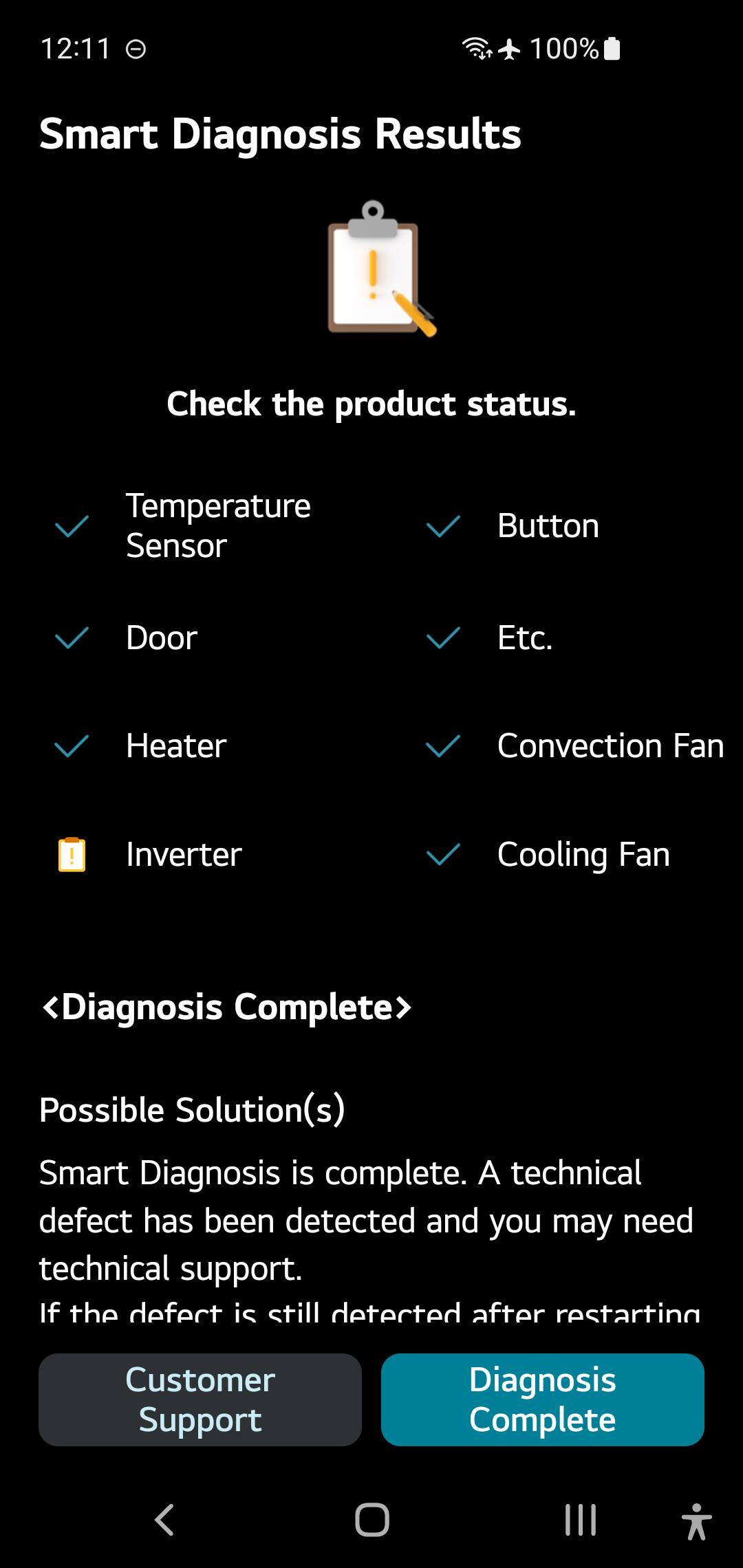This screenshot has width=743, height=1568.
Task: Open the accessibility shortcut
Action: [696, 1521]
